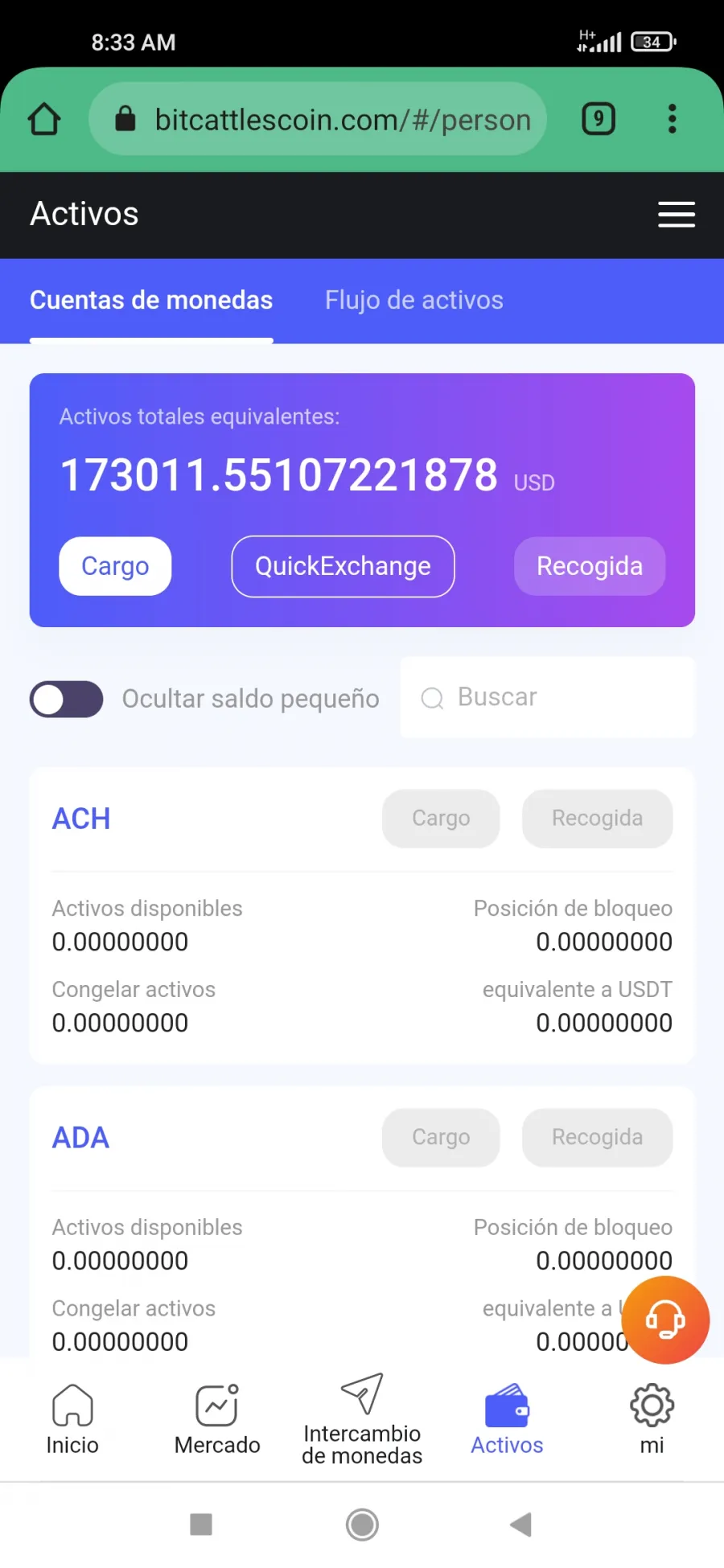Switch to Flujo de activos tab
The image size is (724, 1568).
(x=414, y=300)
